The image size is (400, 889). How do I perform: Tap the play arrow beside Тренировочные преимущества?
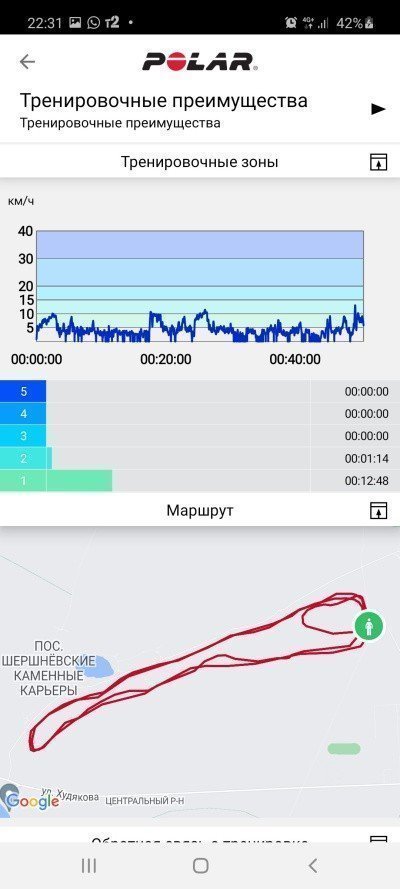378,109
